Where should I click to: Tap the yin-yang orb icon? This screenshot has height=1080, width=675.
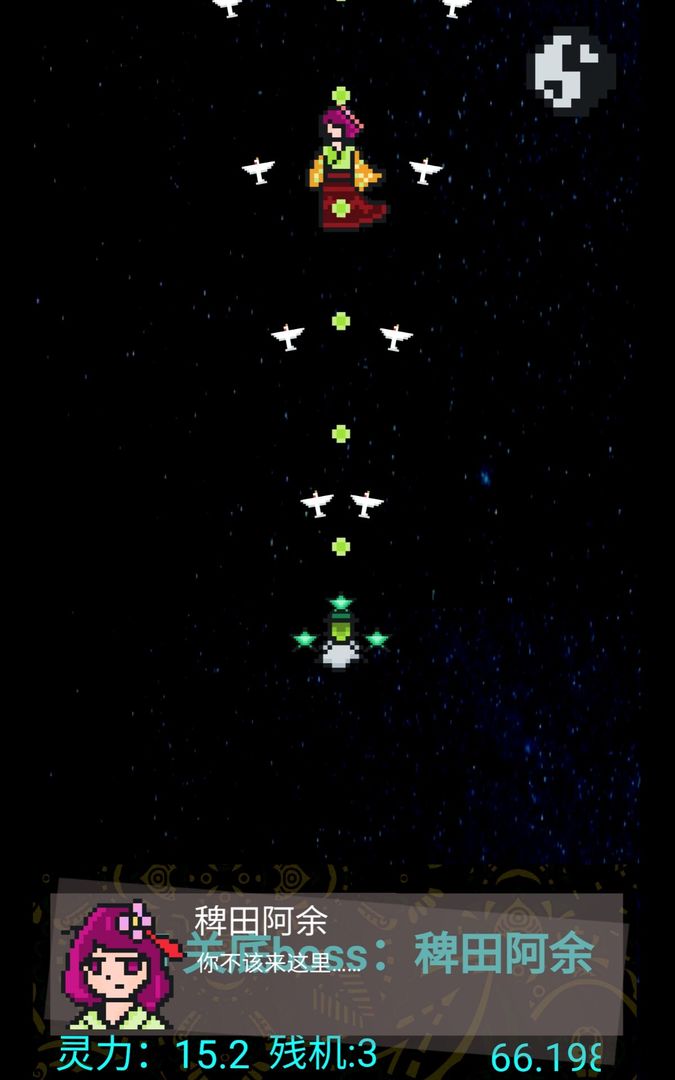[573, 70]
